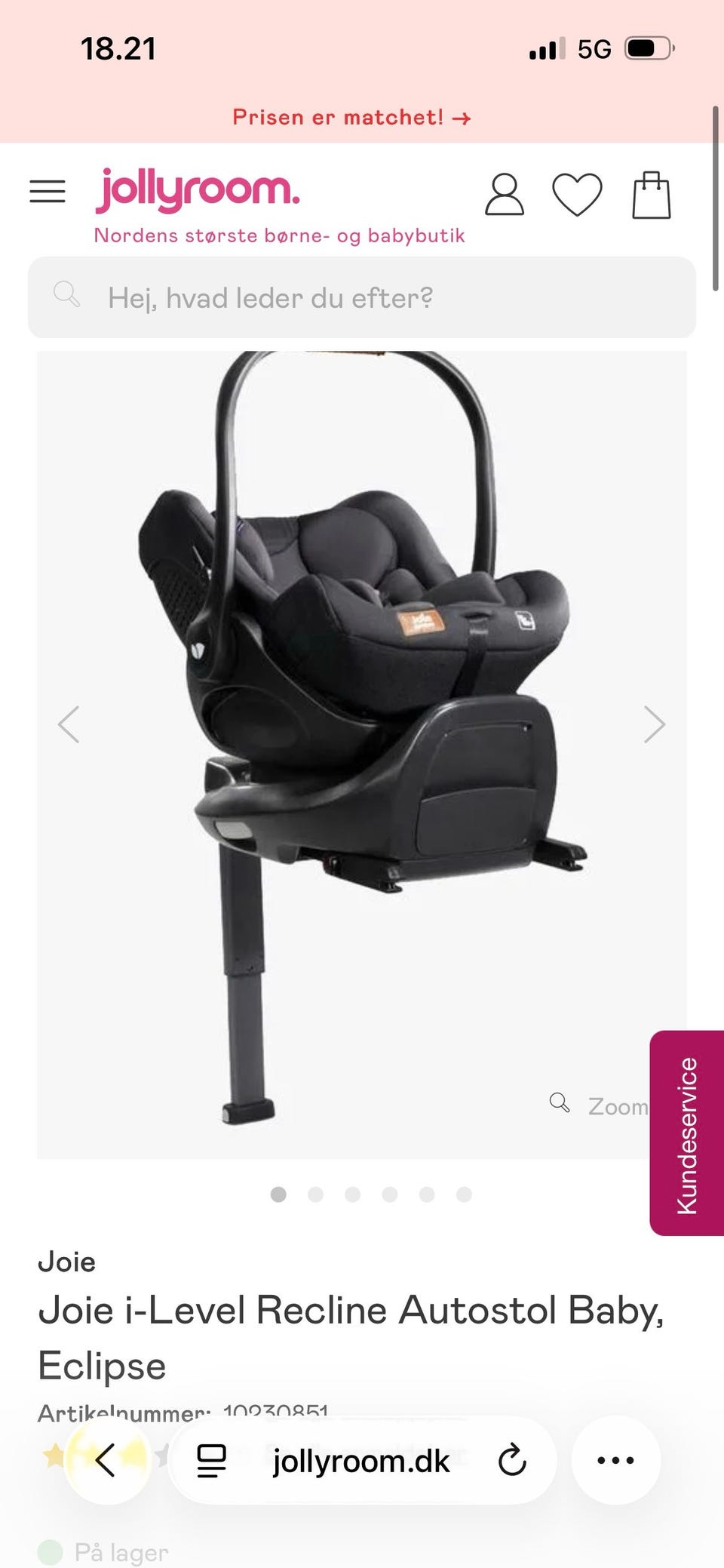Open the Joie brand link

[66, 1262]
